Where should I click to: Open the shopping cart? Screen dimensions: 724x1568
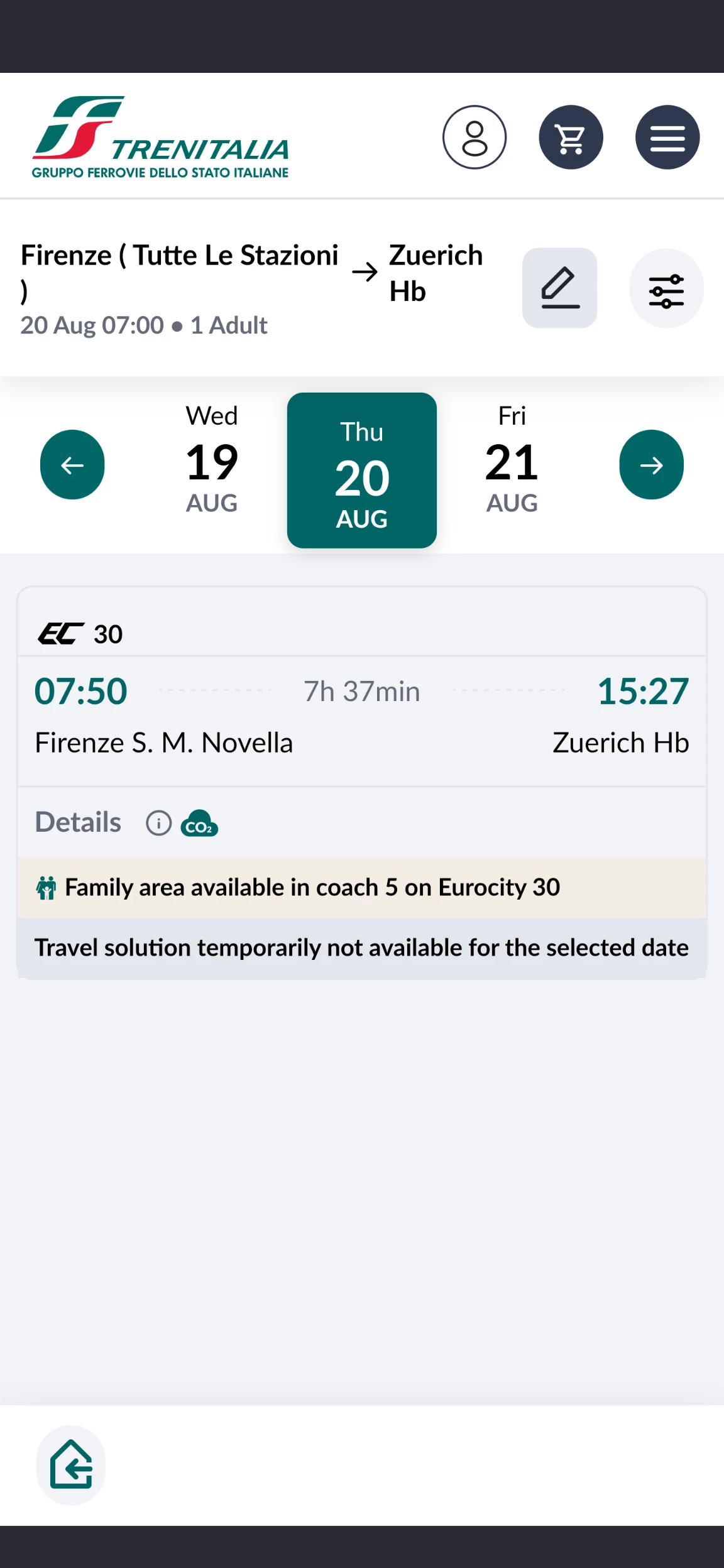tap(571, 137)
